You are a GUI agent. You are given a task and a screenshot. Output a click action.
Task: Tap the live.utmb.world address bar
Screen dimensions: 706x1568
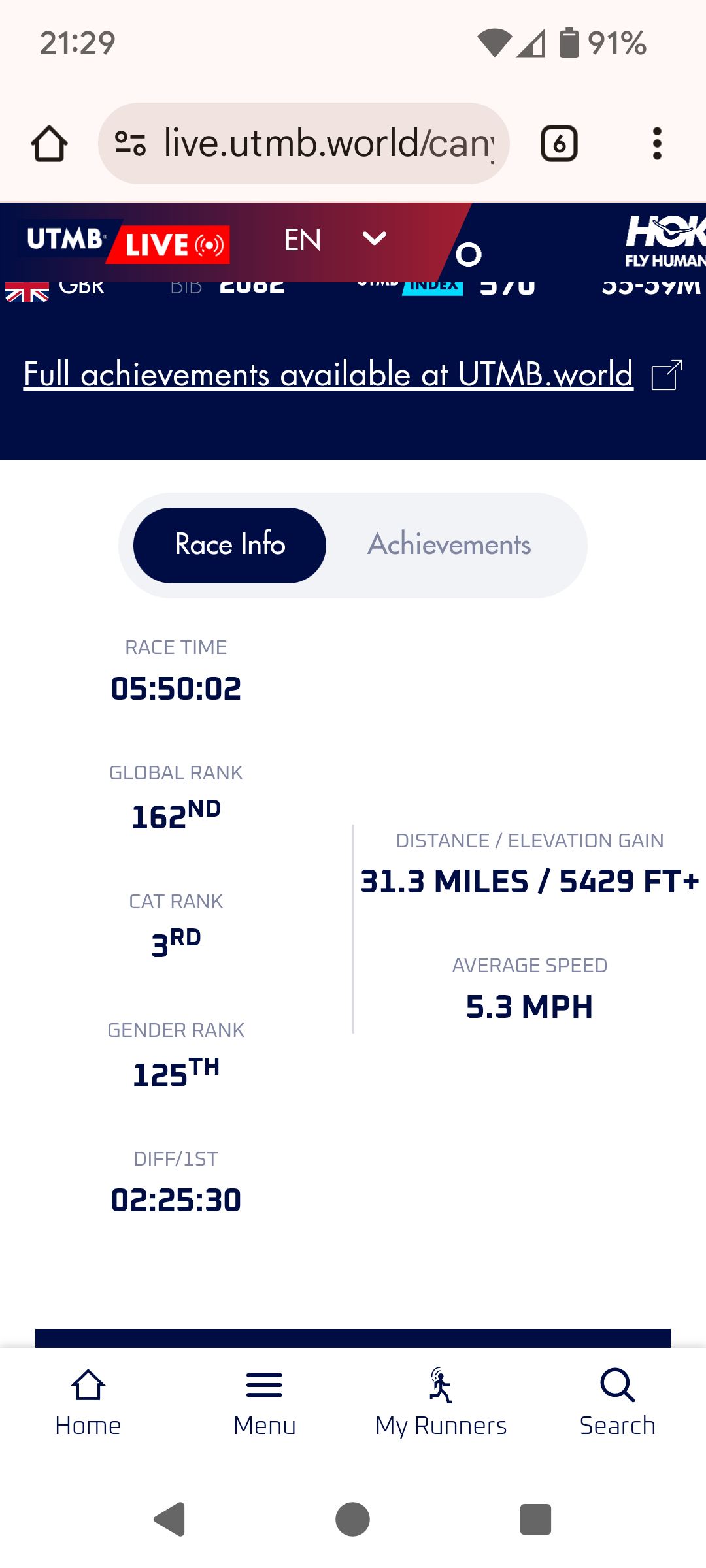pos(303,143)
